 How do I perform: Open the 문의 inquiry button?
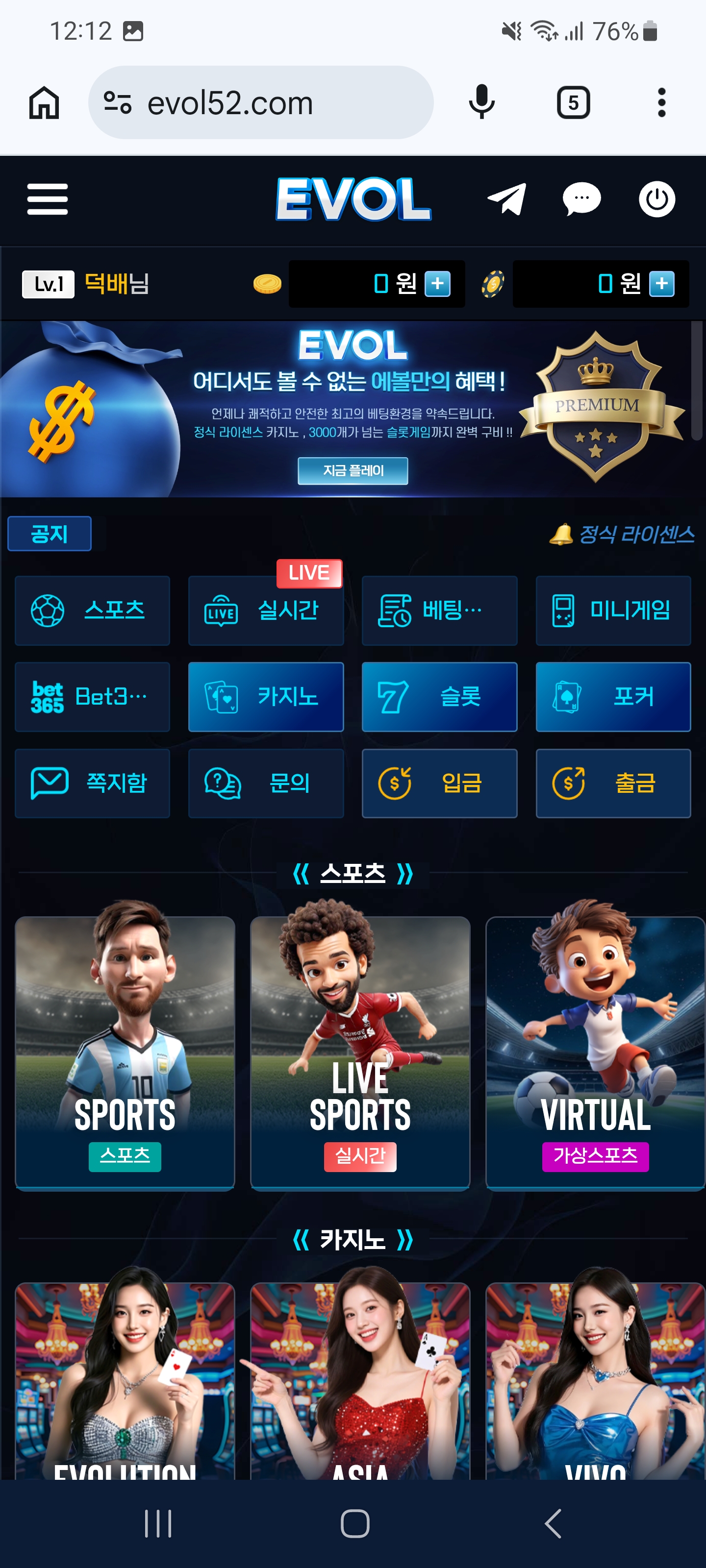[x=266, y=784]
